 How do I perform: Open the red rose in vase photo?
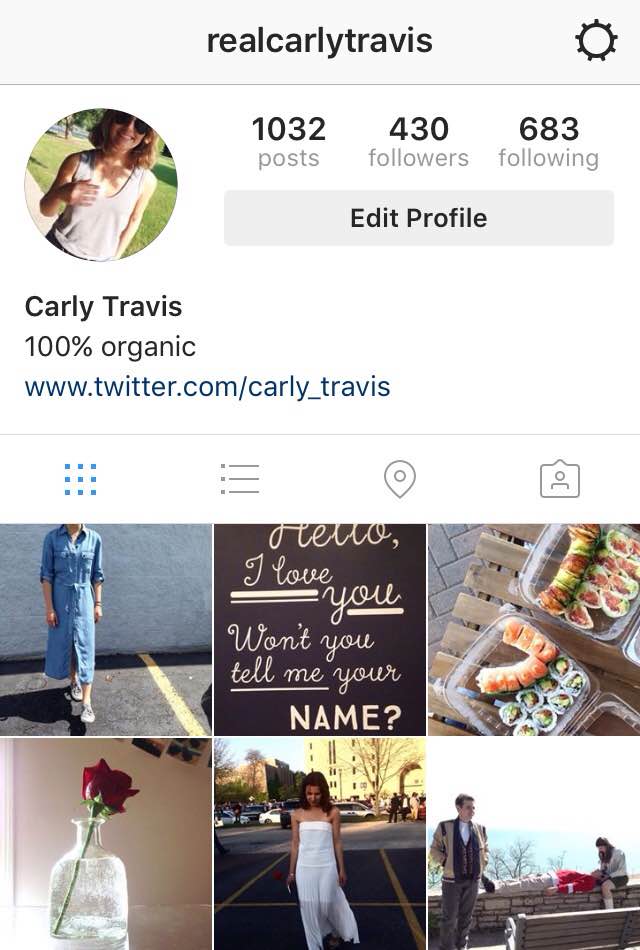pos(105,843)
